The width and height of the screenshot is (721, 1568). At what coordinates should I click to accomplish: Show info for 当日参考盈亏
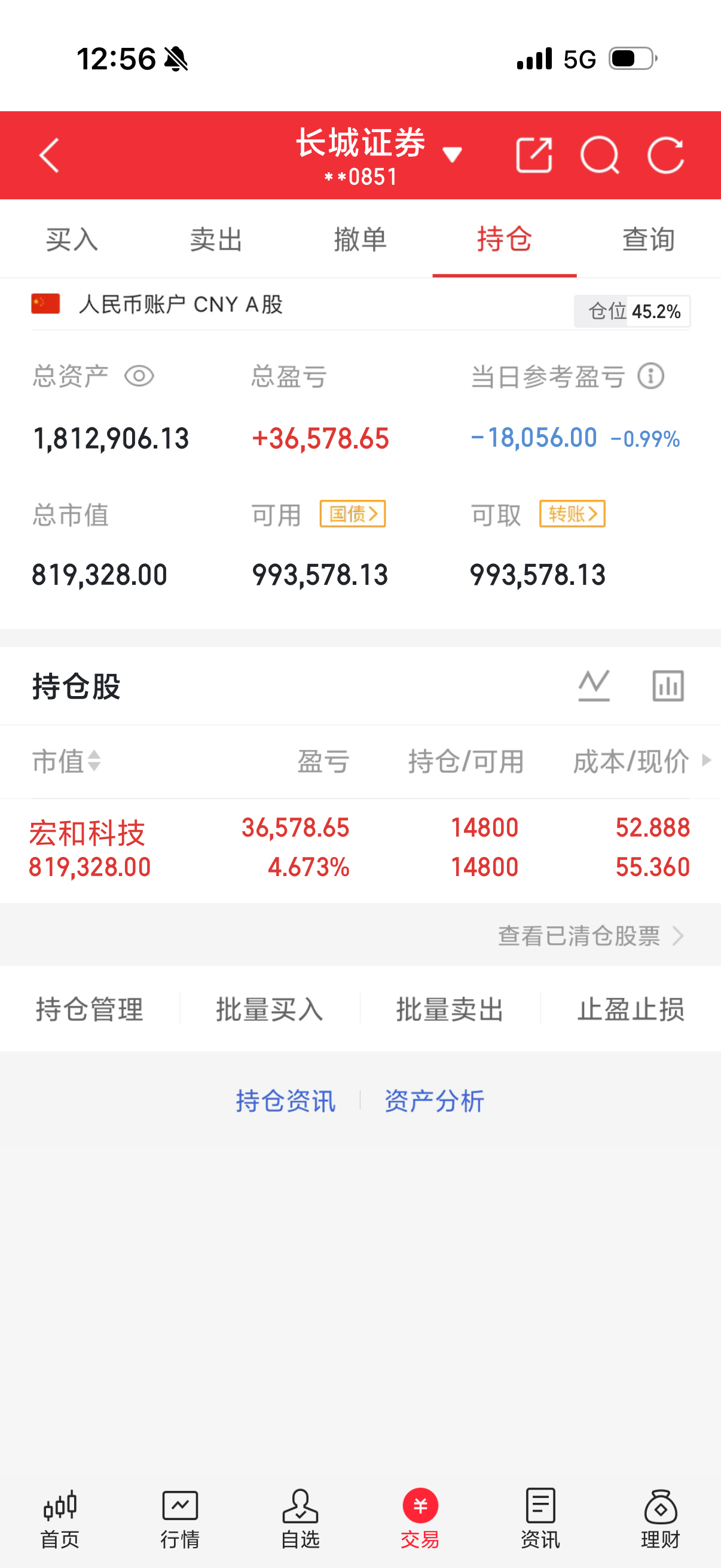pyautogui.click(x=650, y=376)
